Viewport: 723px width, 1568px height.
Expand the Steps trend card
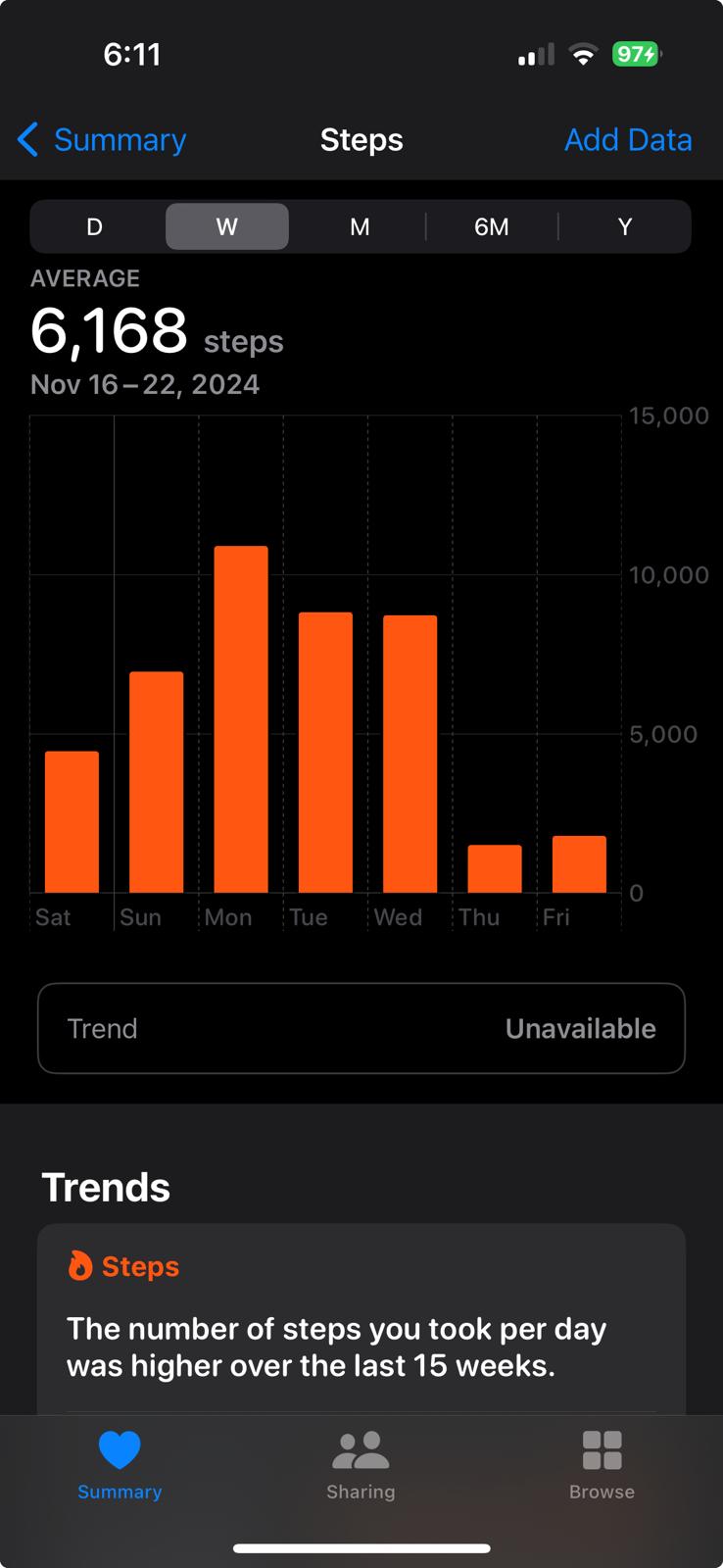coord(361,1313)
